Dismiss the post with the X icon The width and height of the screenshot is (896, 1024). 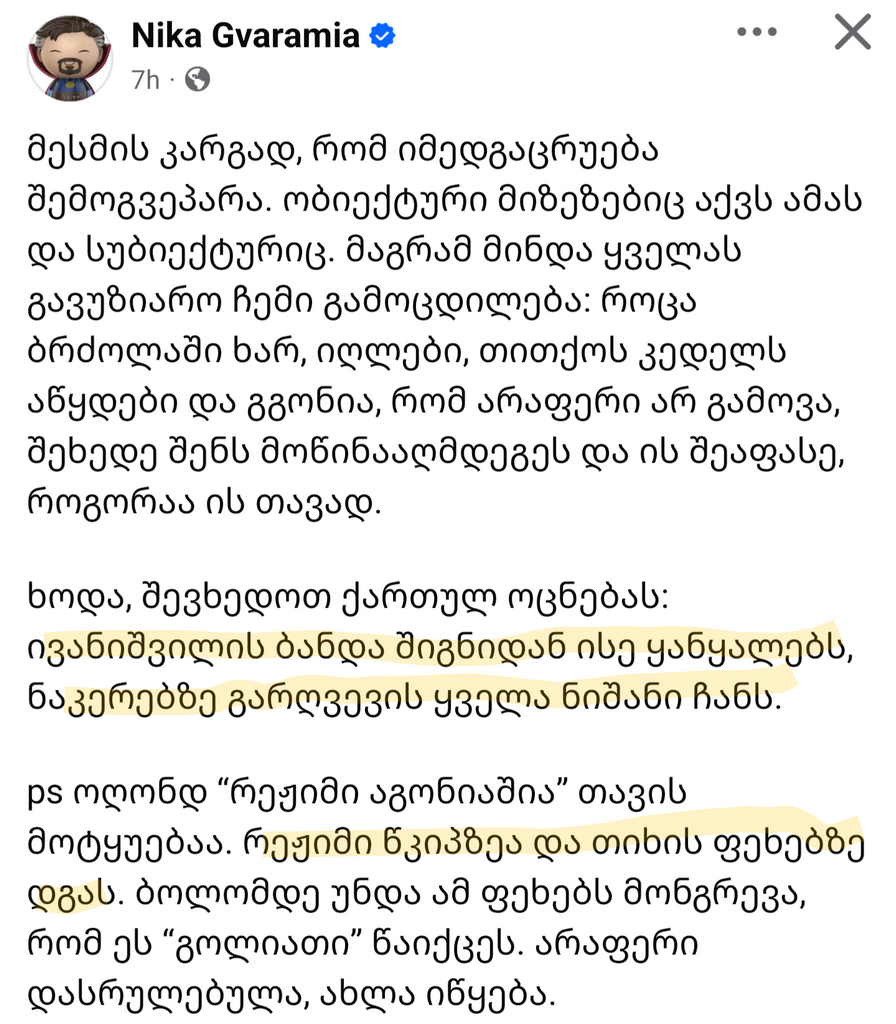pyautogui.click(x=852, y=33)
